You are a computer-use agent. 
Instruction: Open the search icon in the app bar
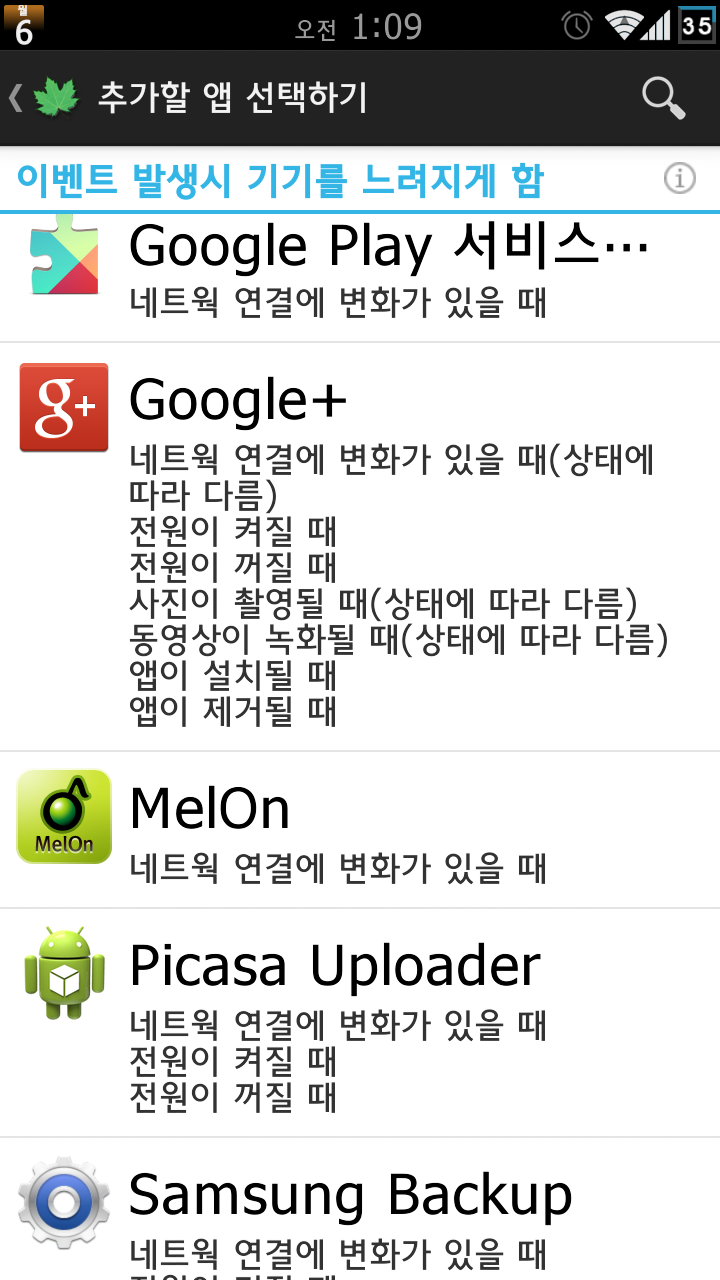(663, 98)
